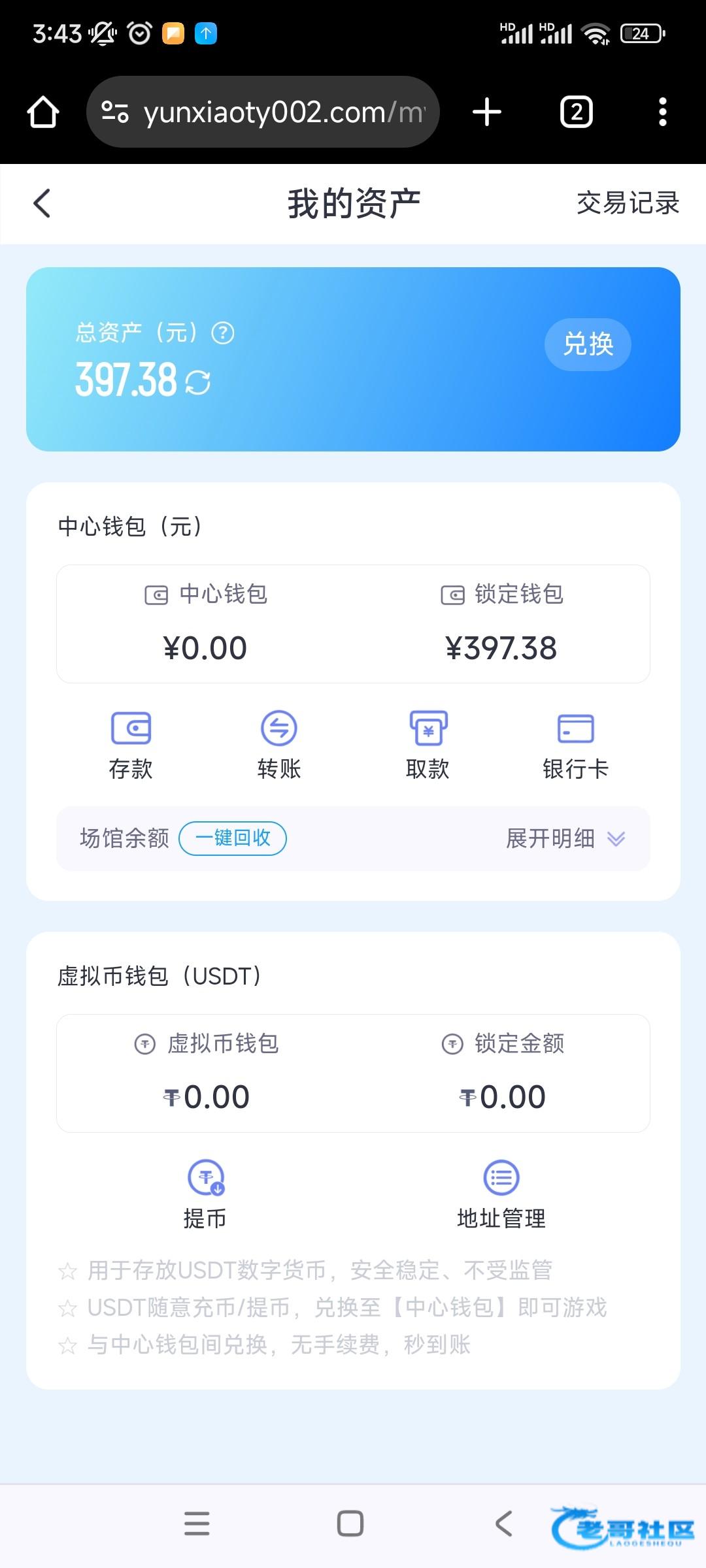Add a new browser tab
The image size is (706, 1568).
click(487, 112)
